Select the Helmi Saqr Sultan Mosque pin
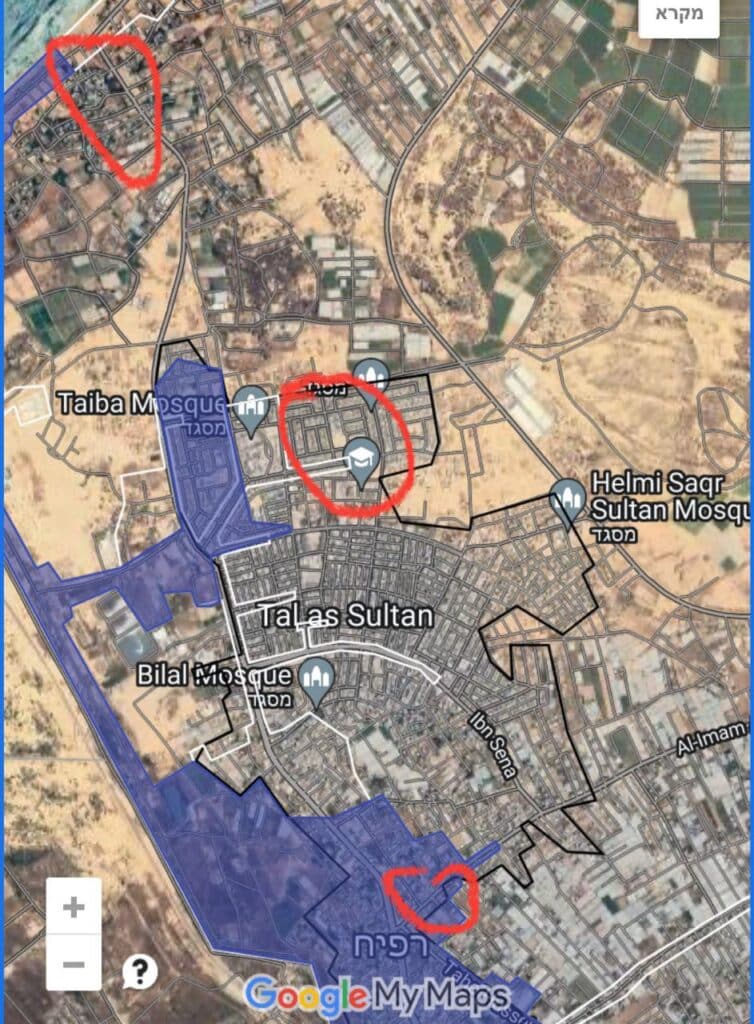The height and width of the screenshot is (1024, 754). [x=569, y=497]
